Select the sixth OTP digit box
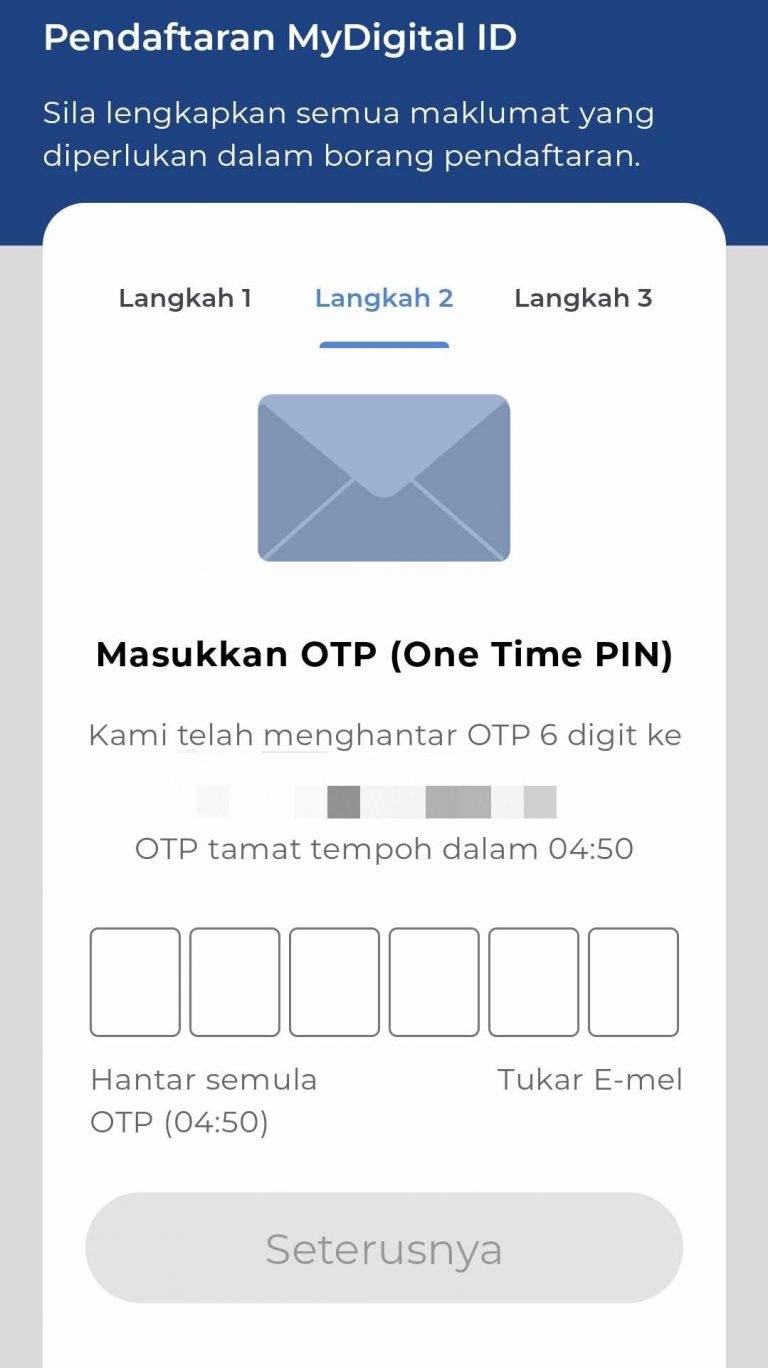Image resolution: width=768 pixels, height=1368 pixels. tap(633, 982)
